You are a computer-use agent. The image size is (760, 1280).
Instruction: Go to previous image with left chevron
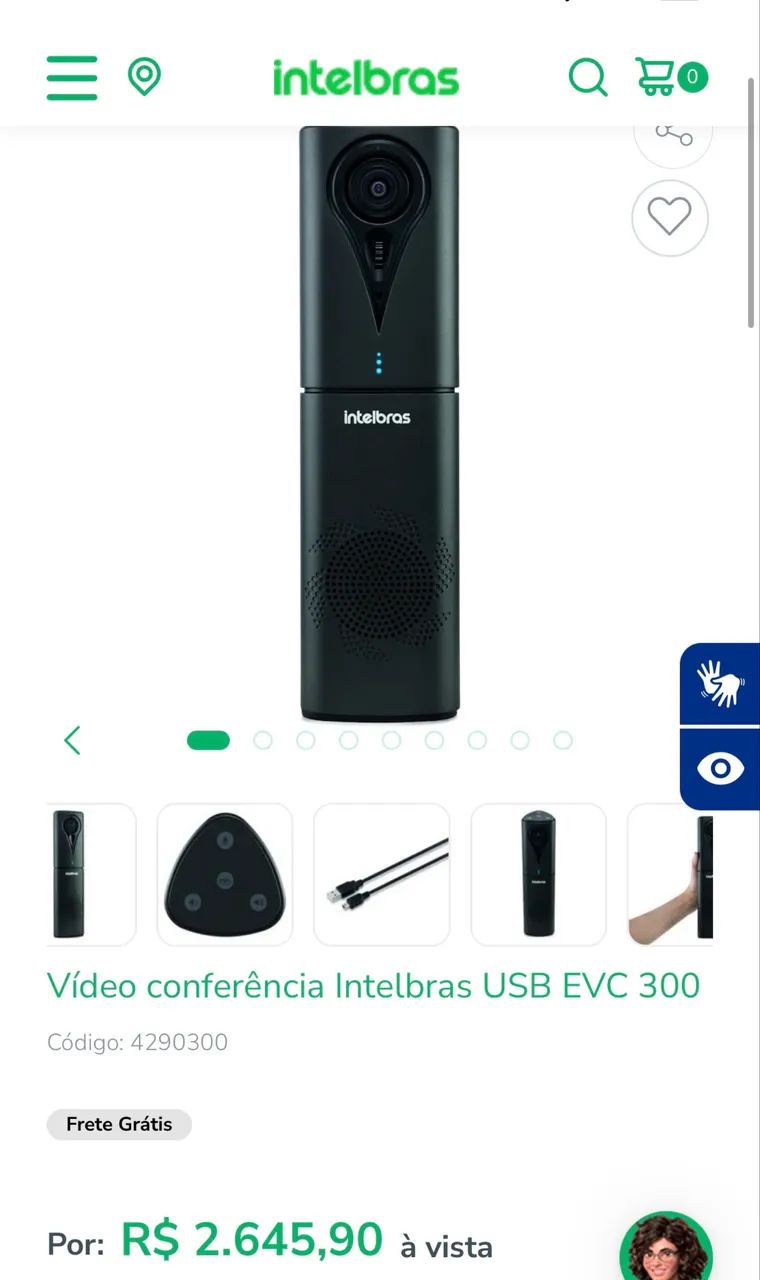pos(71,740)
